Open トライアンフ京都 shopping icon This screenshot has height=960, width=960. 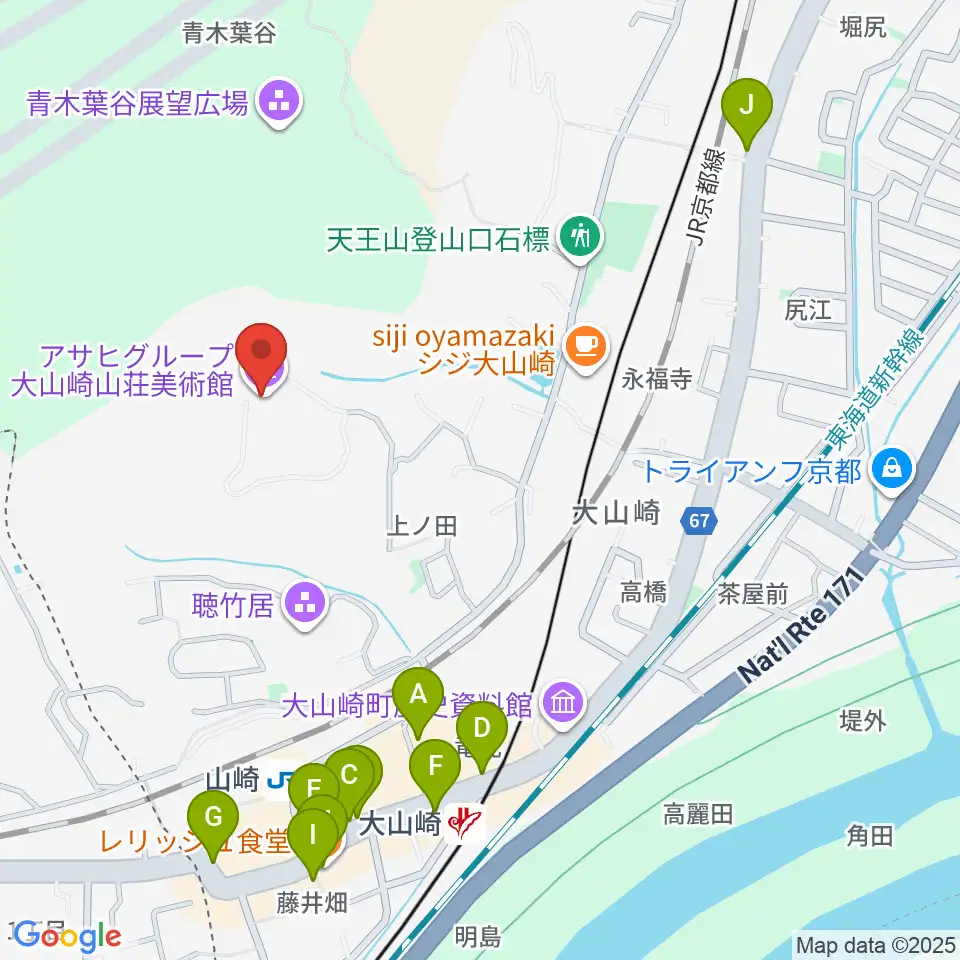[892, 471]
